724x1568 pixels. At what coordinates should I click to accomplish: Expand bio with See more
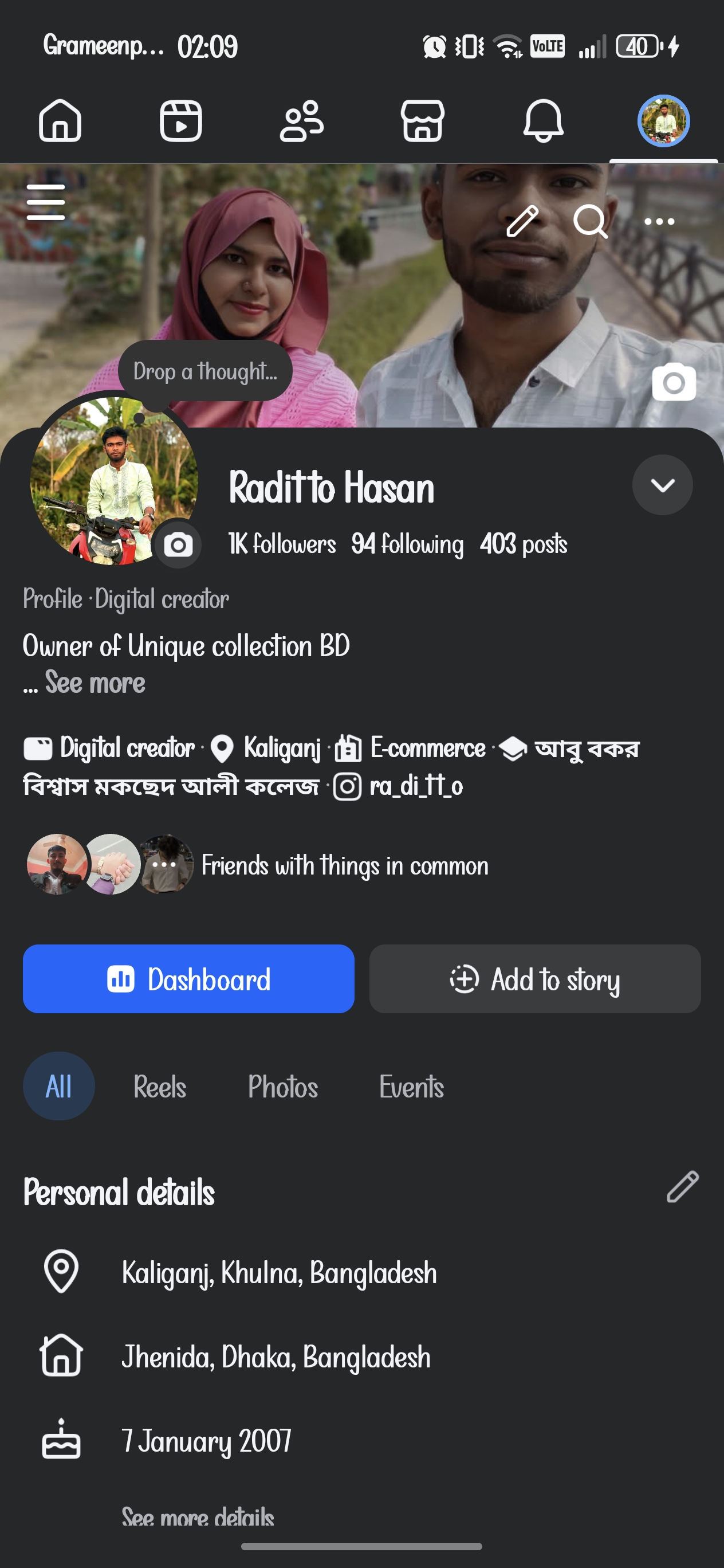[95, 683]
